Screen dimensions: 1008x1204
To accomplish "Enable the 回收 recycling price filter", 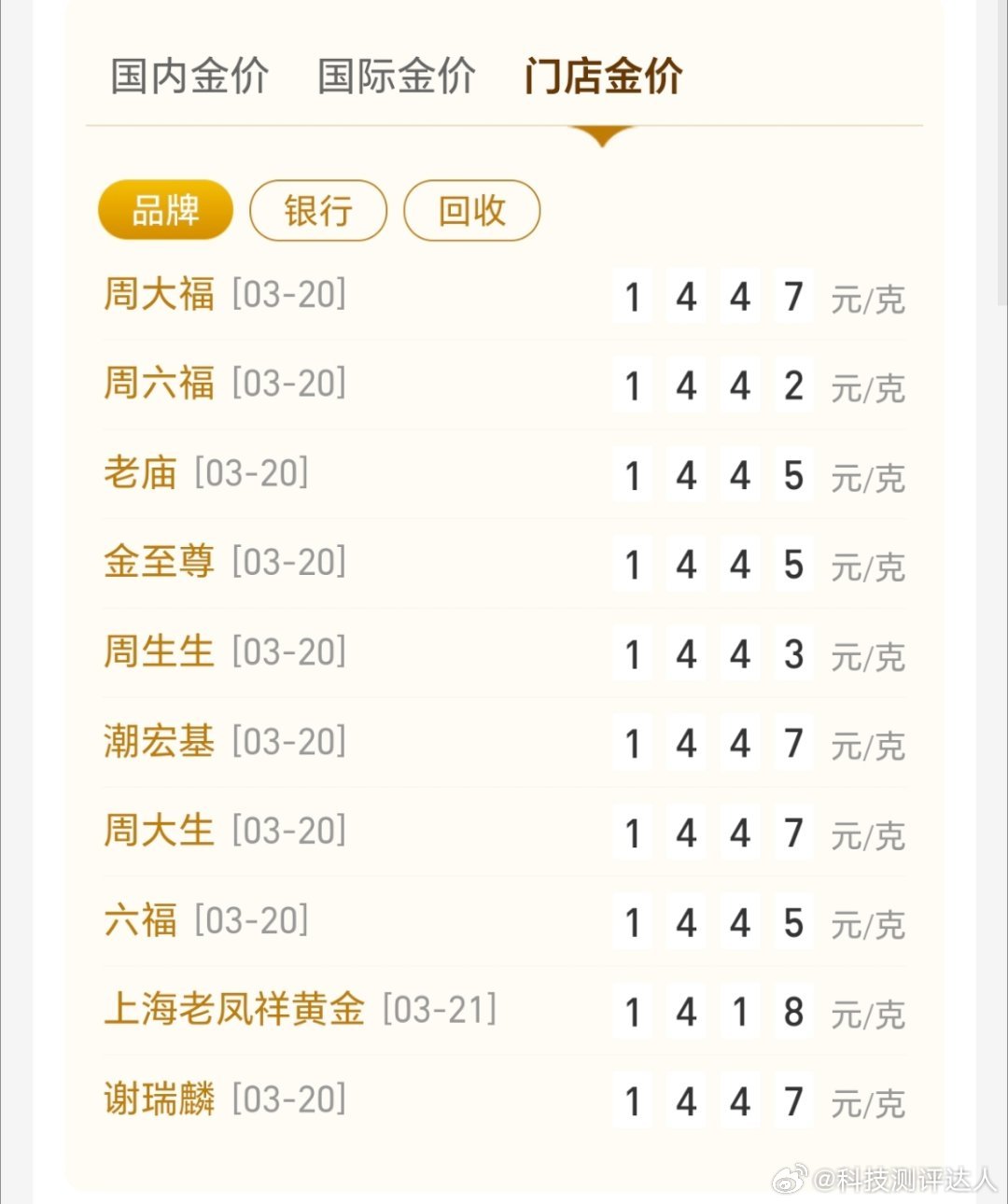I will point(471,211).
